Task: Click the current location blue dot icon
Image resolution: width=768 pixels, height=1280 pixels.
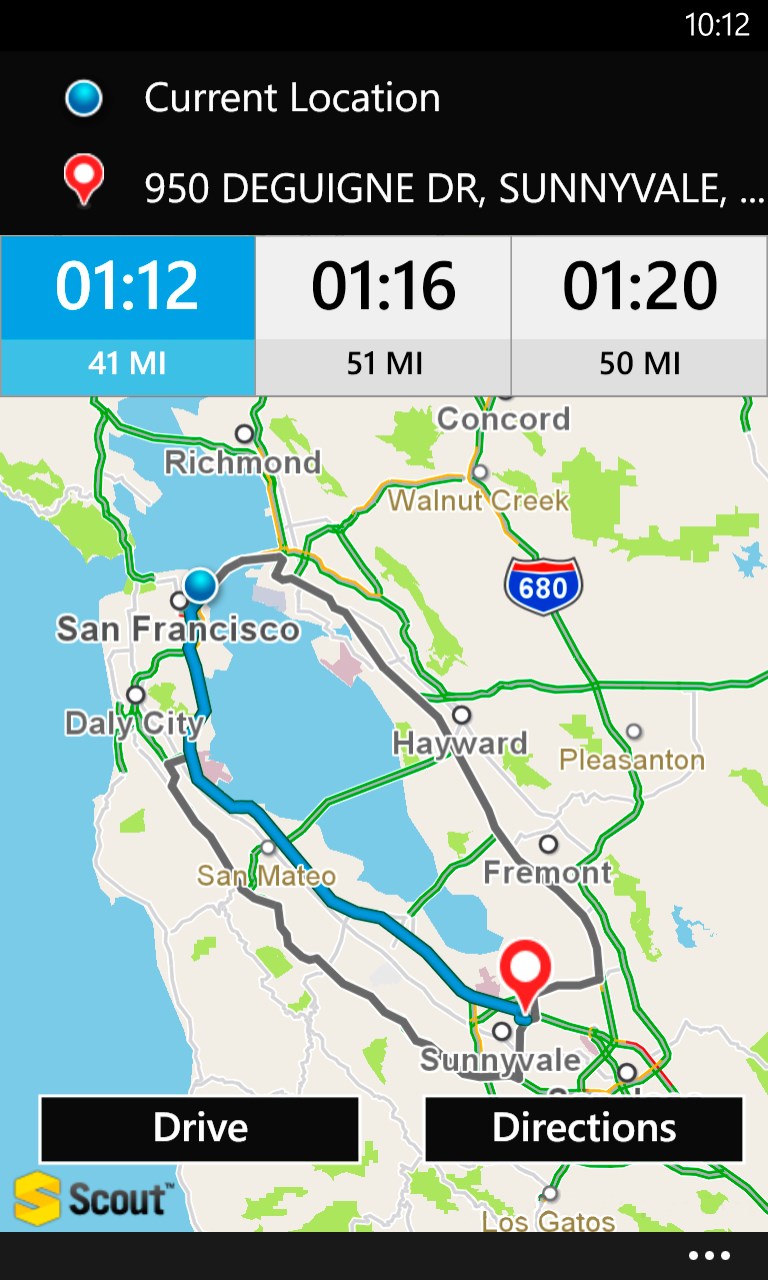Action: tap(83, 97)
